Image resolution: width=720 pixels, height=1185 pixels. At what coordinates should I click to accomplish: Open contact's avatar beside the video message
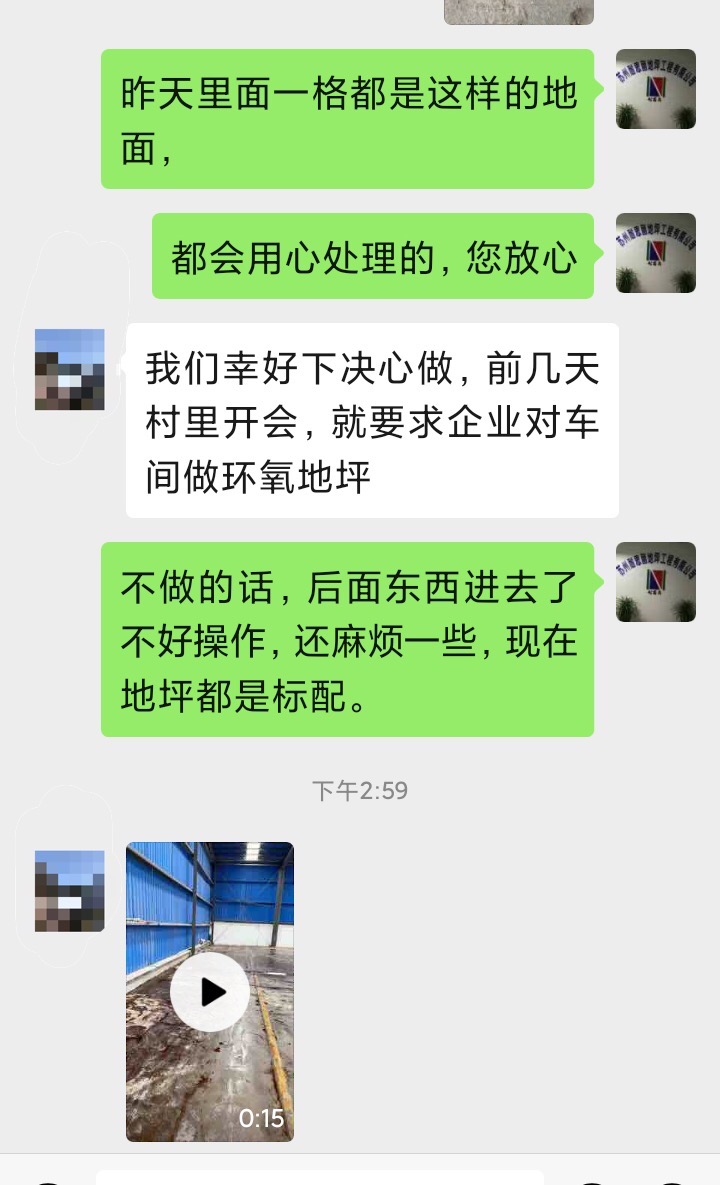tap(70, 891)
